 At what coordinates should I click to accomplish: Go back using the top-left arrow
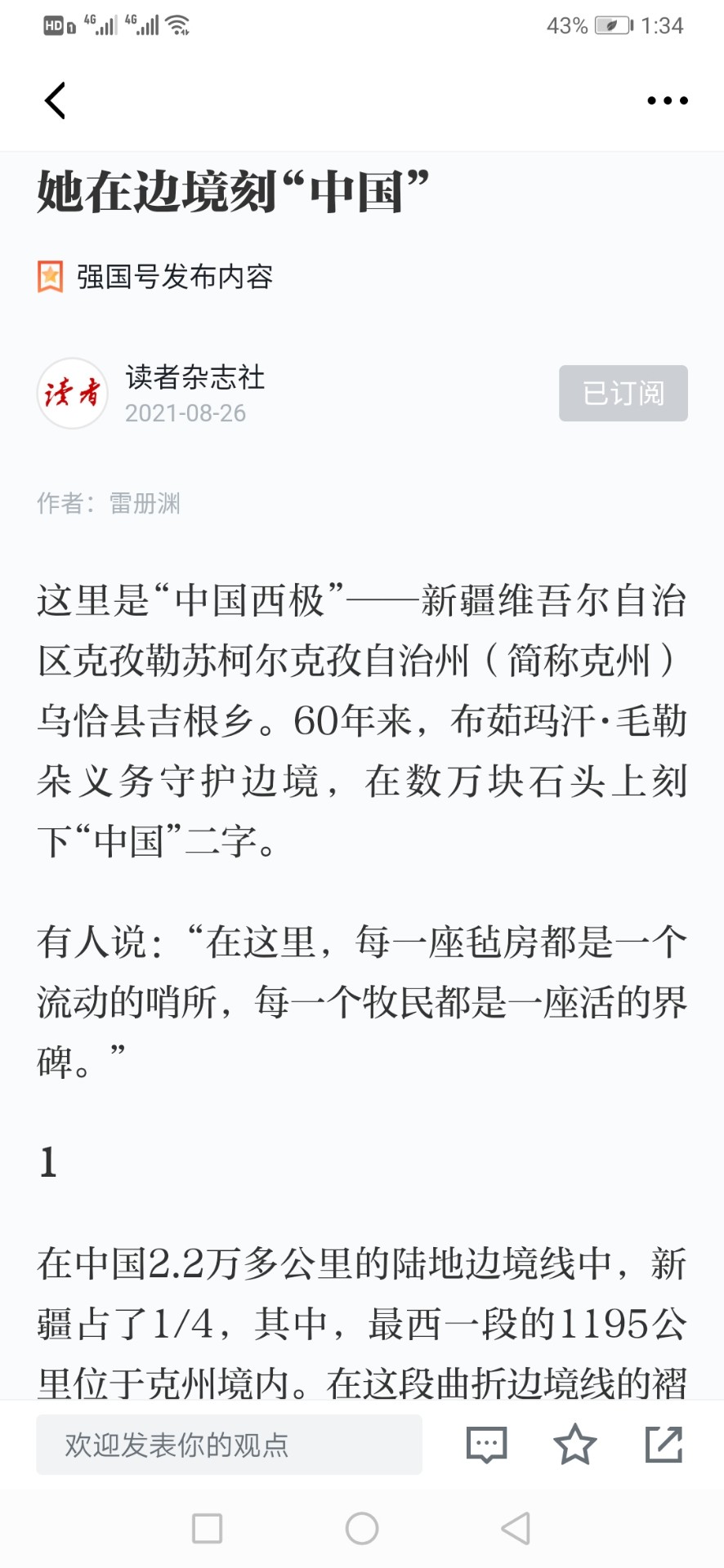coord(55,100)
